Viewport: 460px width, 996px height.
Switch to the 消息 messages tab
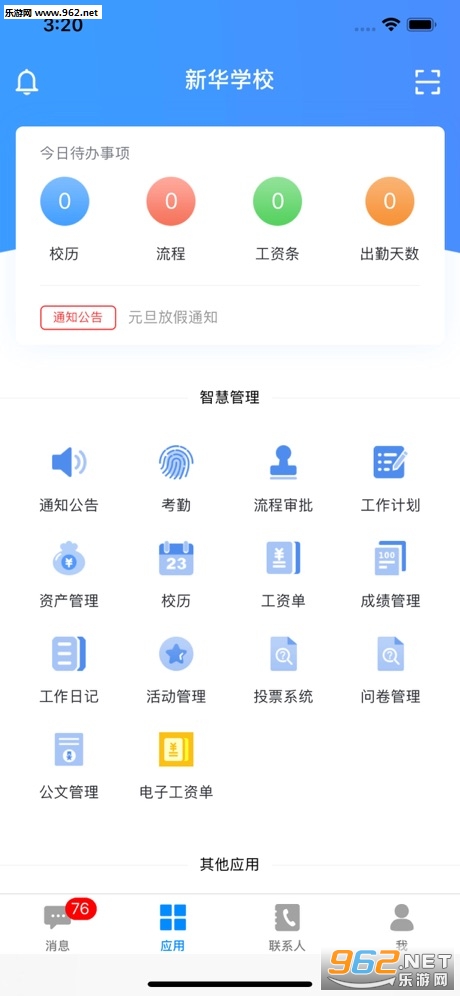[58, 926]
